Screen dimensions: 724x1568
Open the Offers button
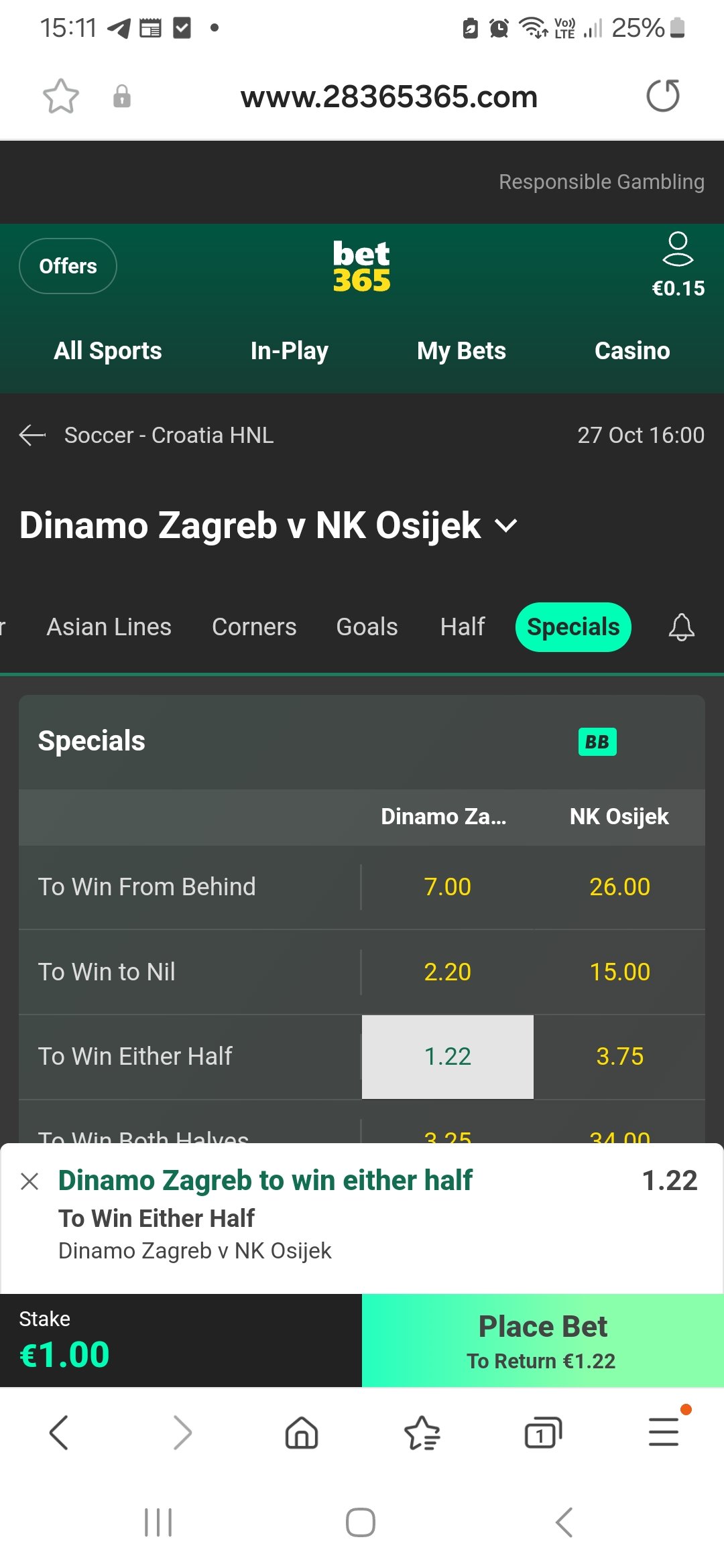pos(68,266)
